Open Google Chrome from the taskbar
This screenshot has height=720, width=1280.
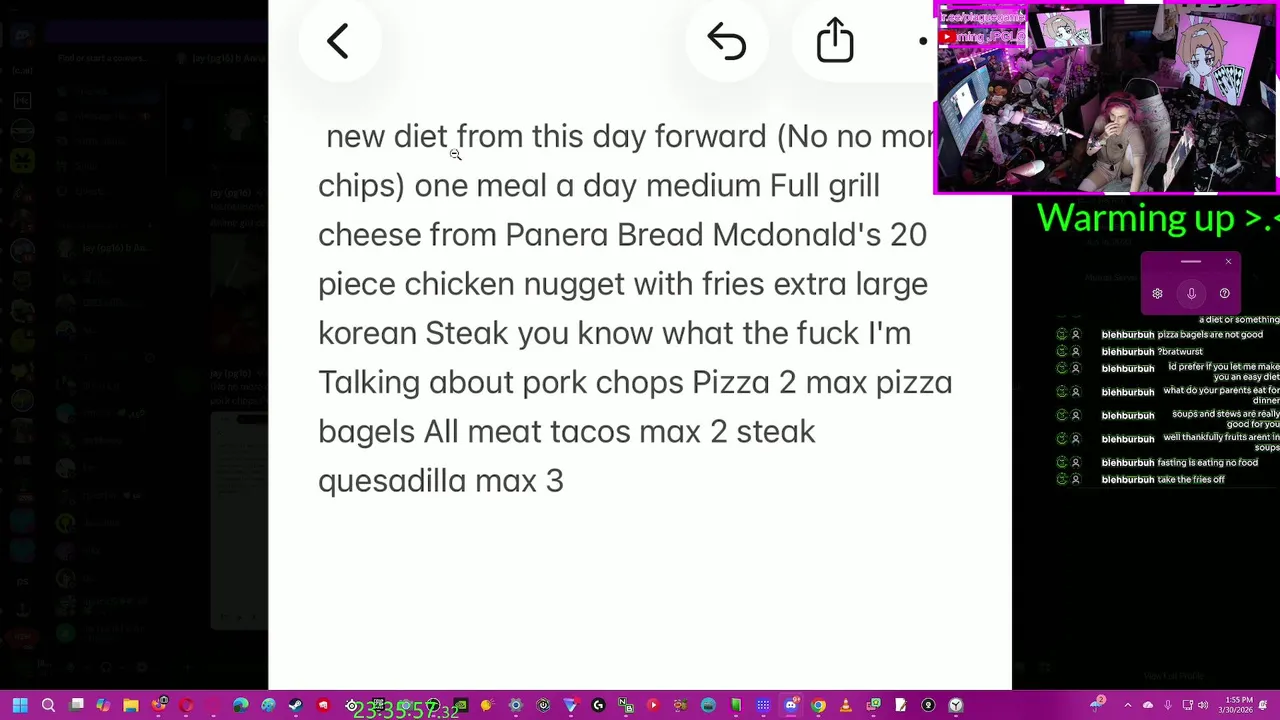818,705
